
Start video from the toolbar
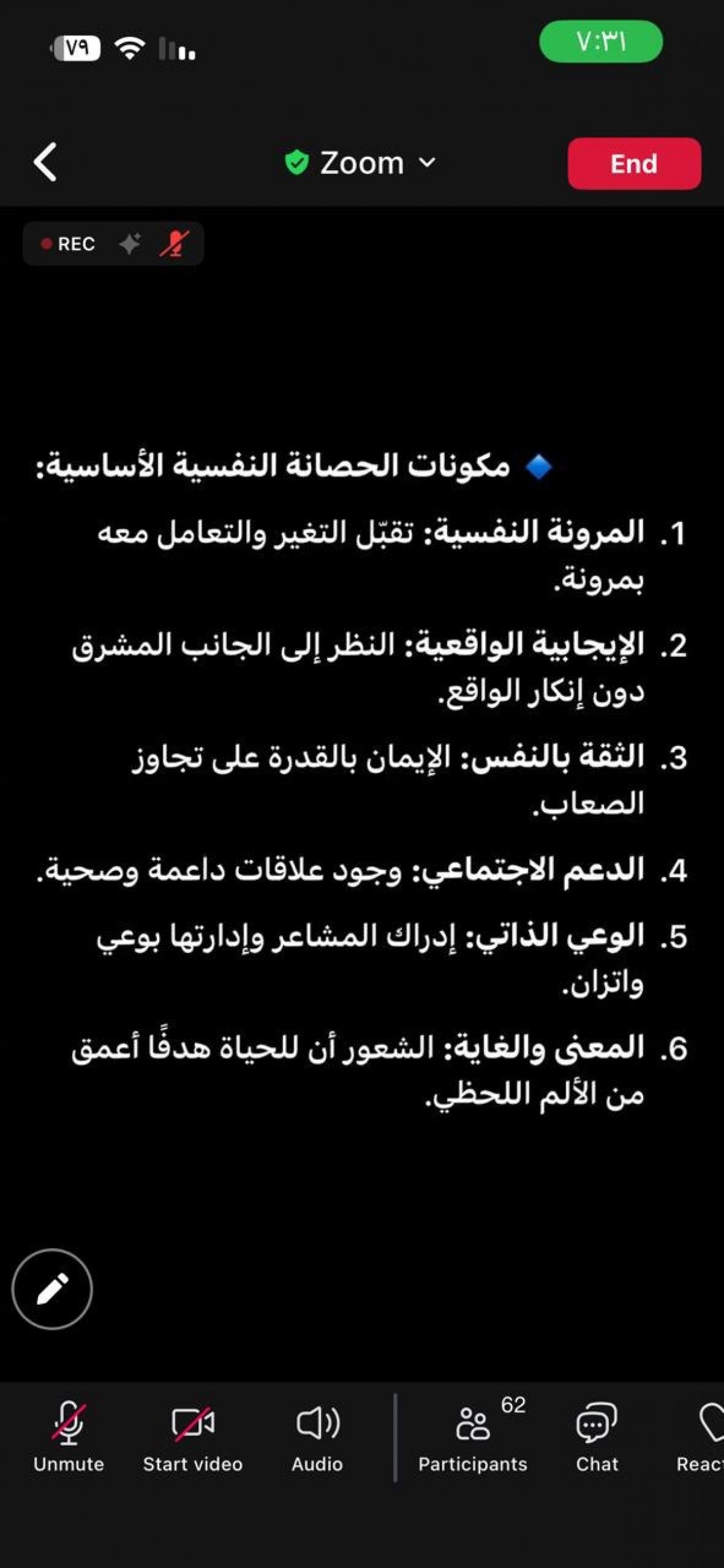[193, 1436]
